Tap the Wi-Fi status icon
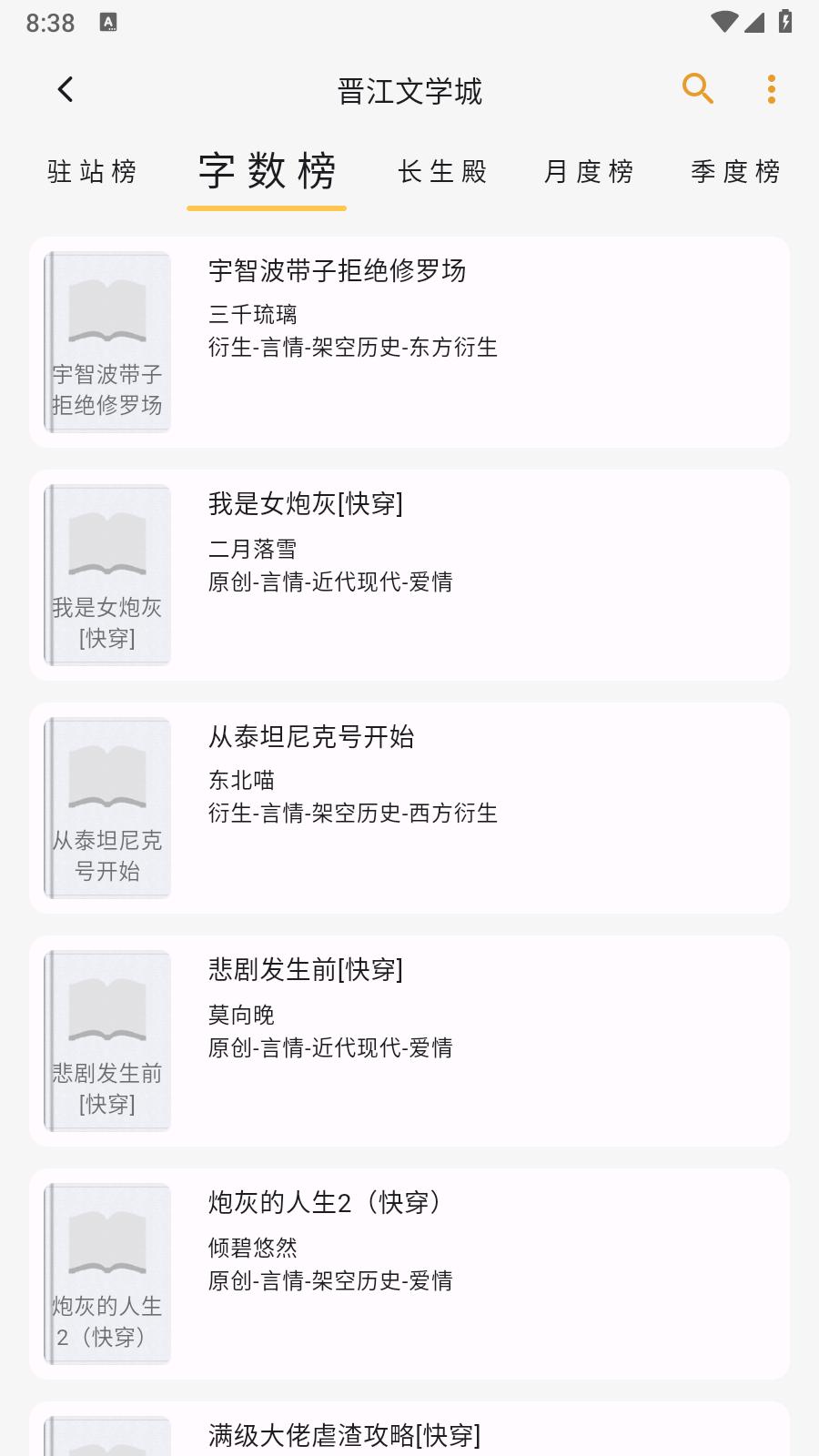The height and width of the screenshot is (1456, 819). pyautogui.click(x=723, y=24)
